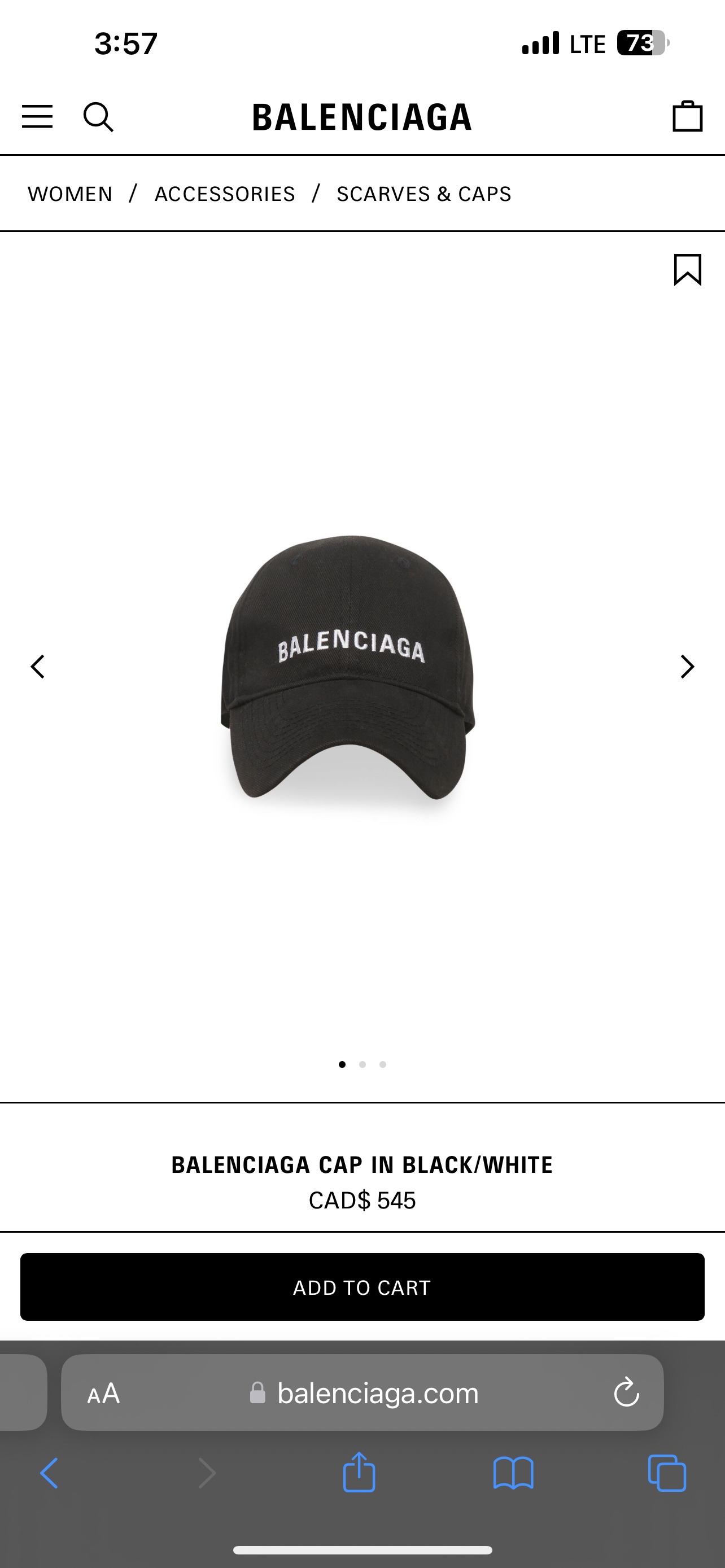Open the hamburger menu

click(x=37, y=116)
